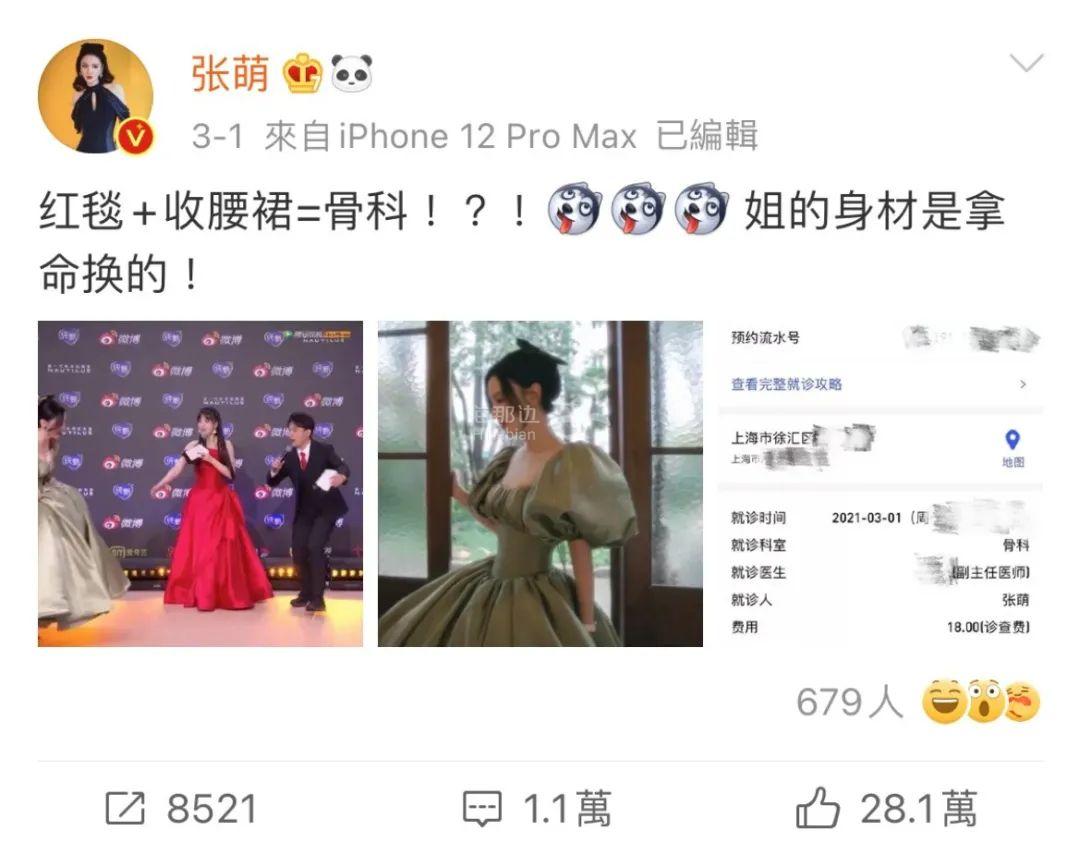Repost this post with 8521 shares

point(181,808)
